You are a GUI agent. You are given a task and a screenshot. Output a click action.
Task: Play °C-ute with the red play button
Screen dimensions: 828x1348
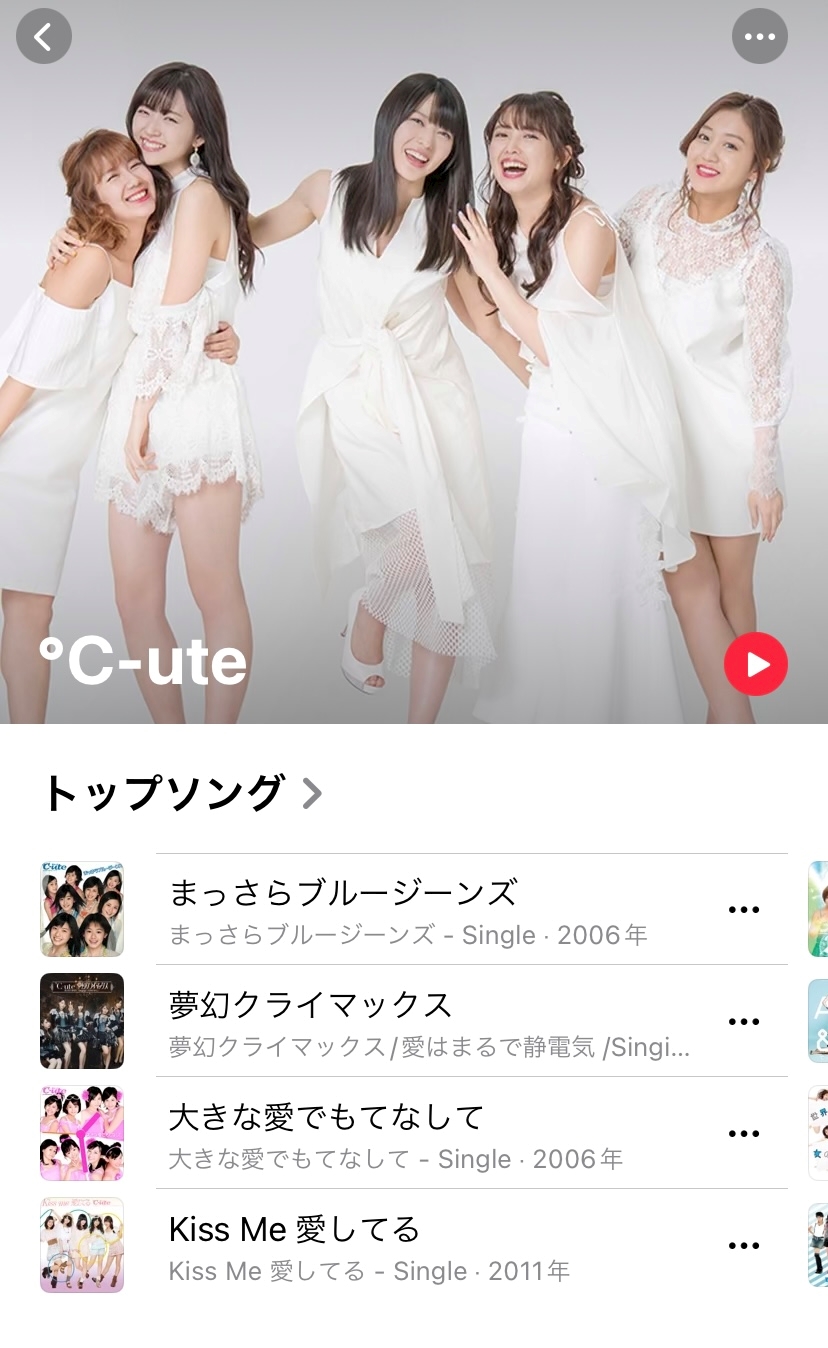756,664
